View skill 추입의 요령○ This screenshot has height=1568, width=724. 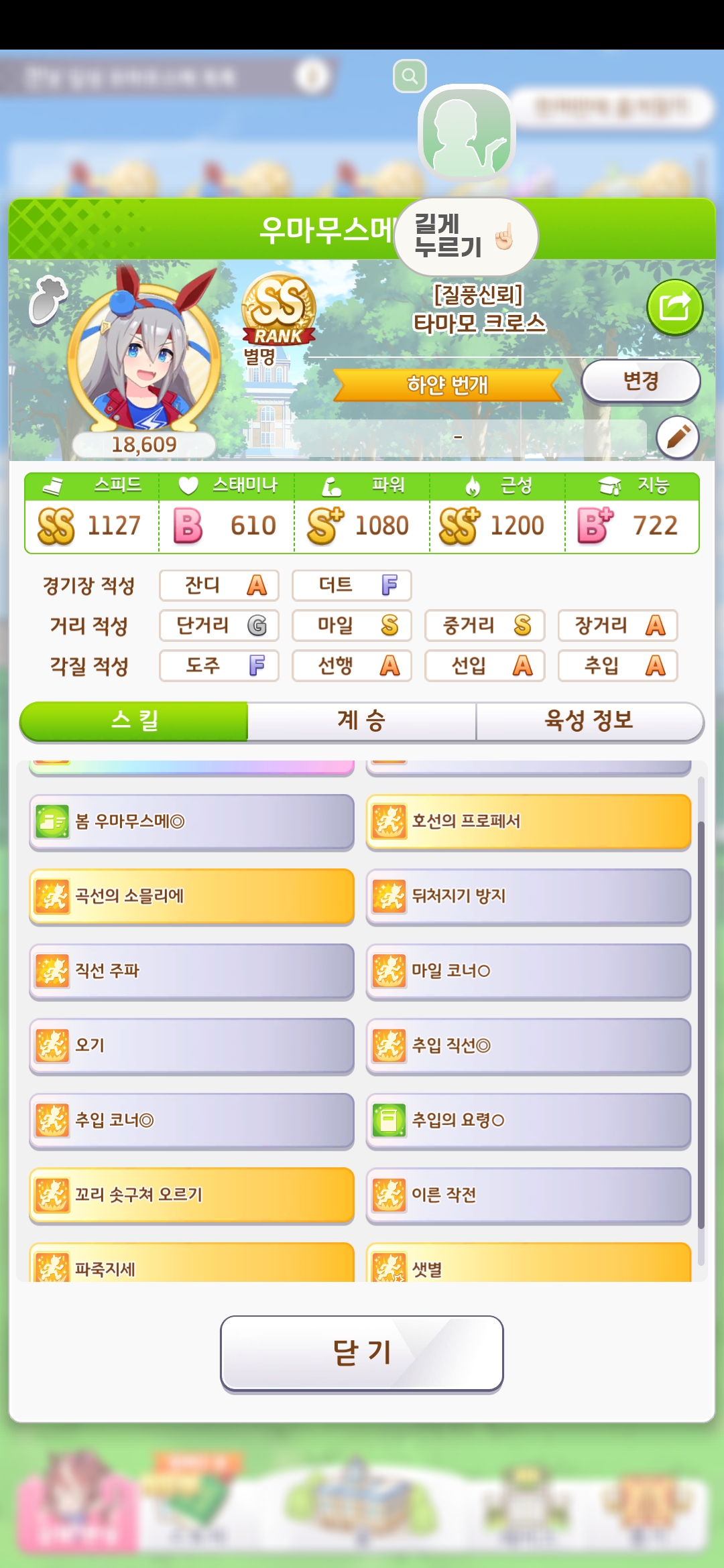[x=528, y=1120]
